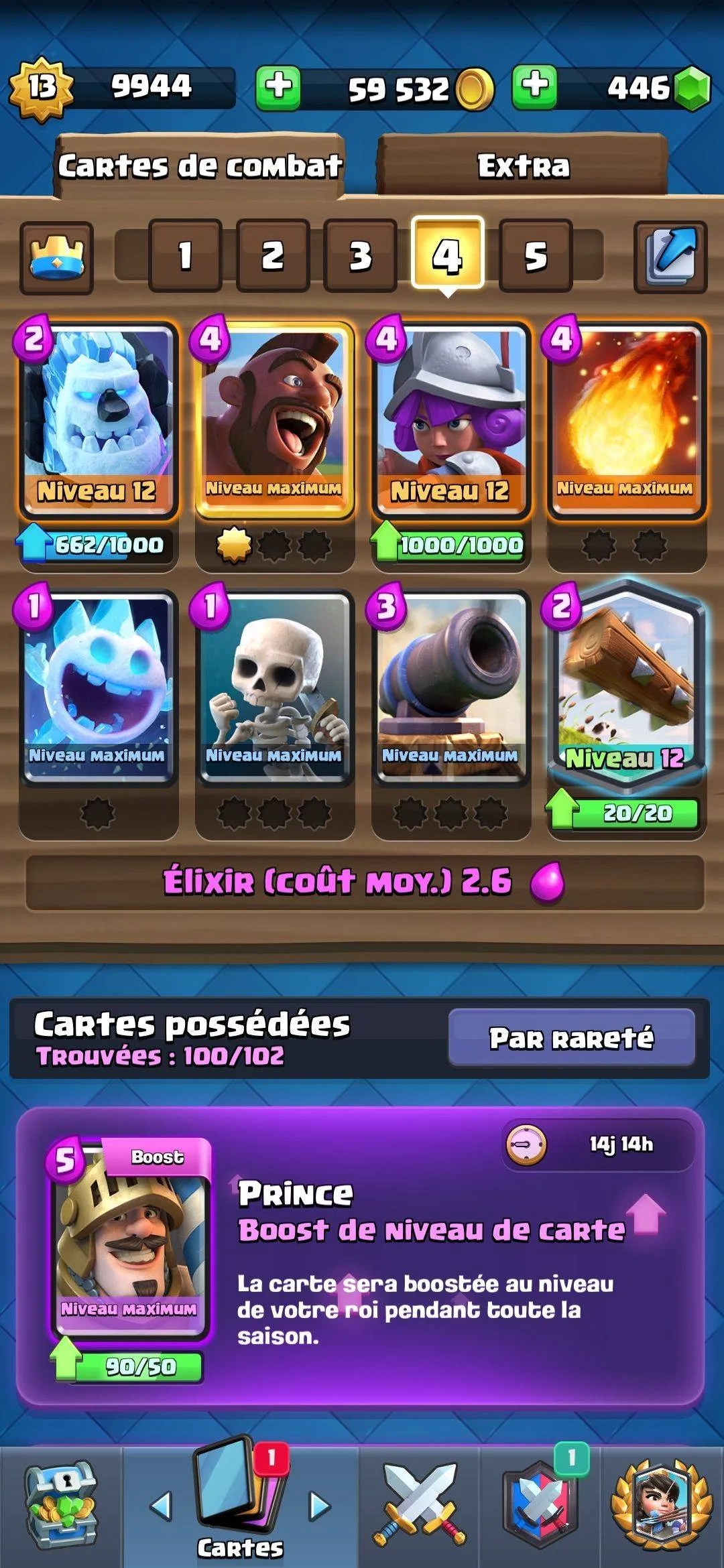Switch to the Extra tab
724x1568 pixels.
523,166
